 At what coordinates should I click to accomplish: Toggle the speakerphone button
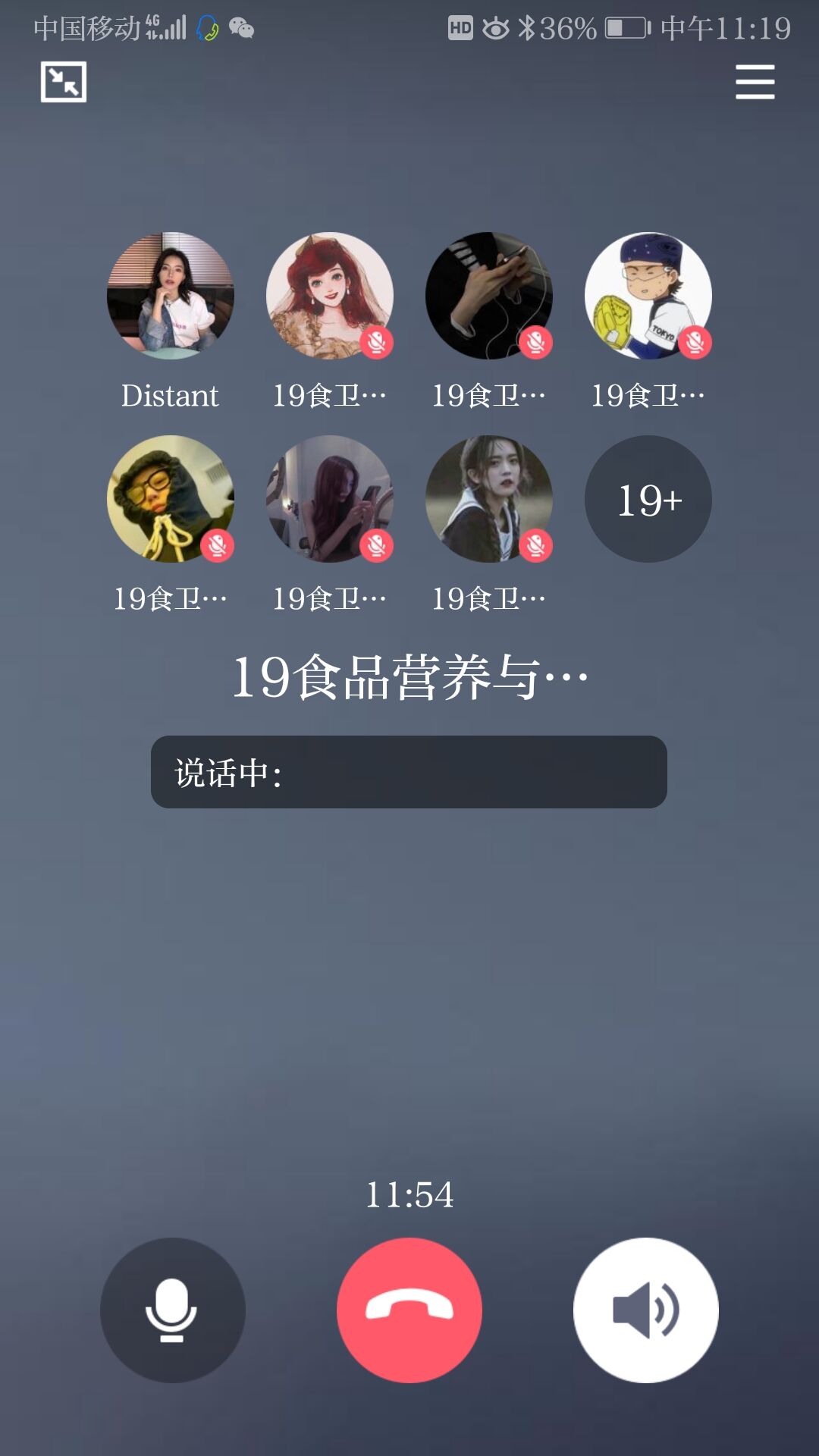pyautogui.click(x=645, y=1310)
